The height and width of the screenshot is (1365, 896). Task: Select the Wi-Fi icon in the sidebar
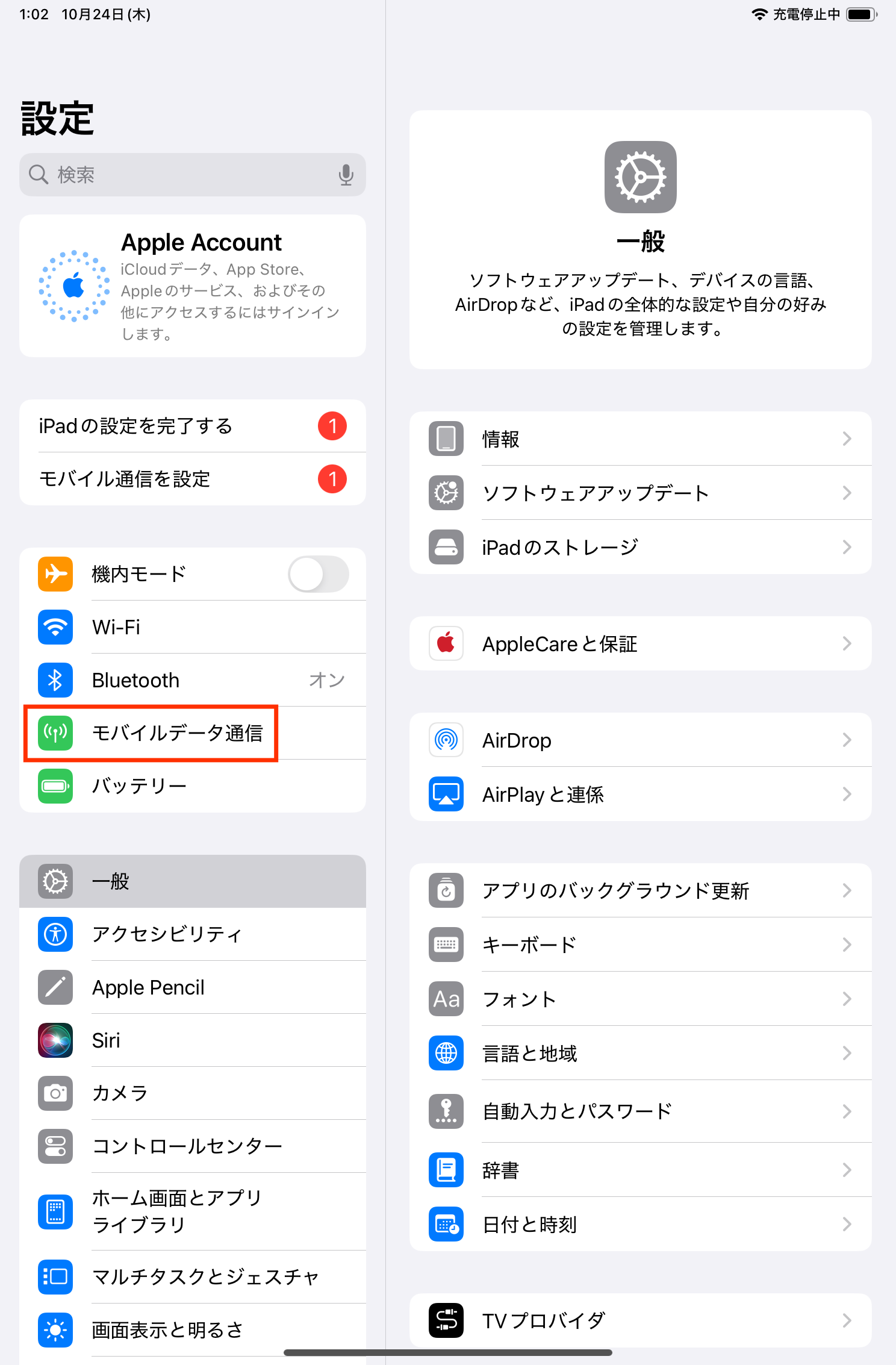coord(55,626)
